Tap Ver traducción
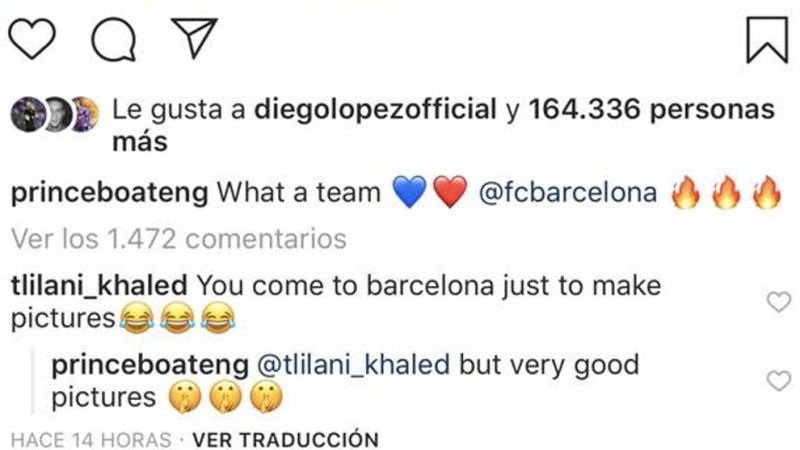This screenshot has height=450, width=800. [x=285, y=439]
